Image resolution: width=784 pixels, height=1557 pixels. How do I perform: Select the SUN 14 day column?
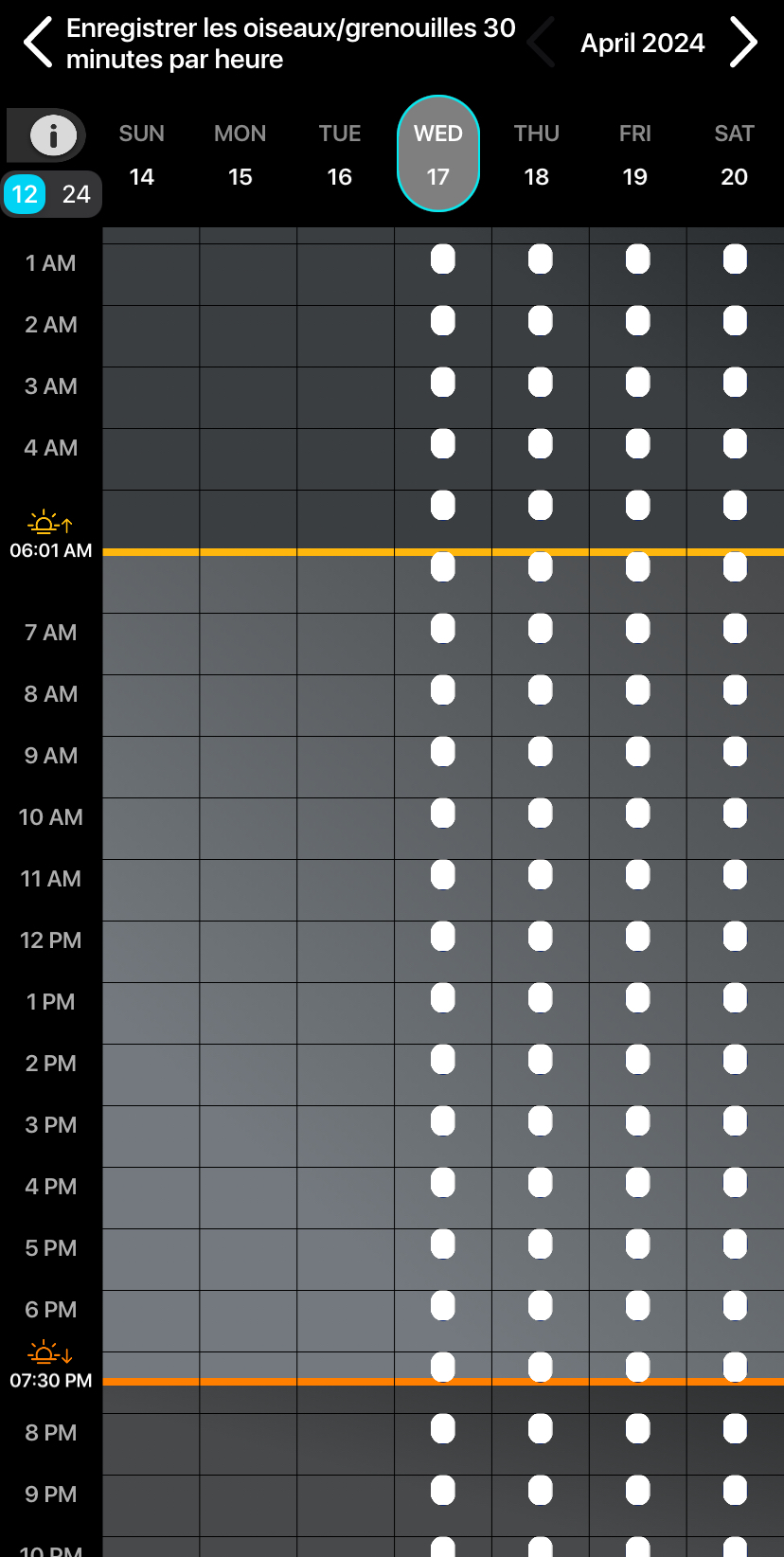point(141,152)
